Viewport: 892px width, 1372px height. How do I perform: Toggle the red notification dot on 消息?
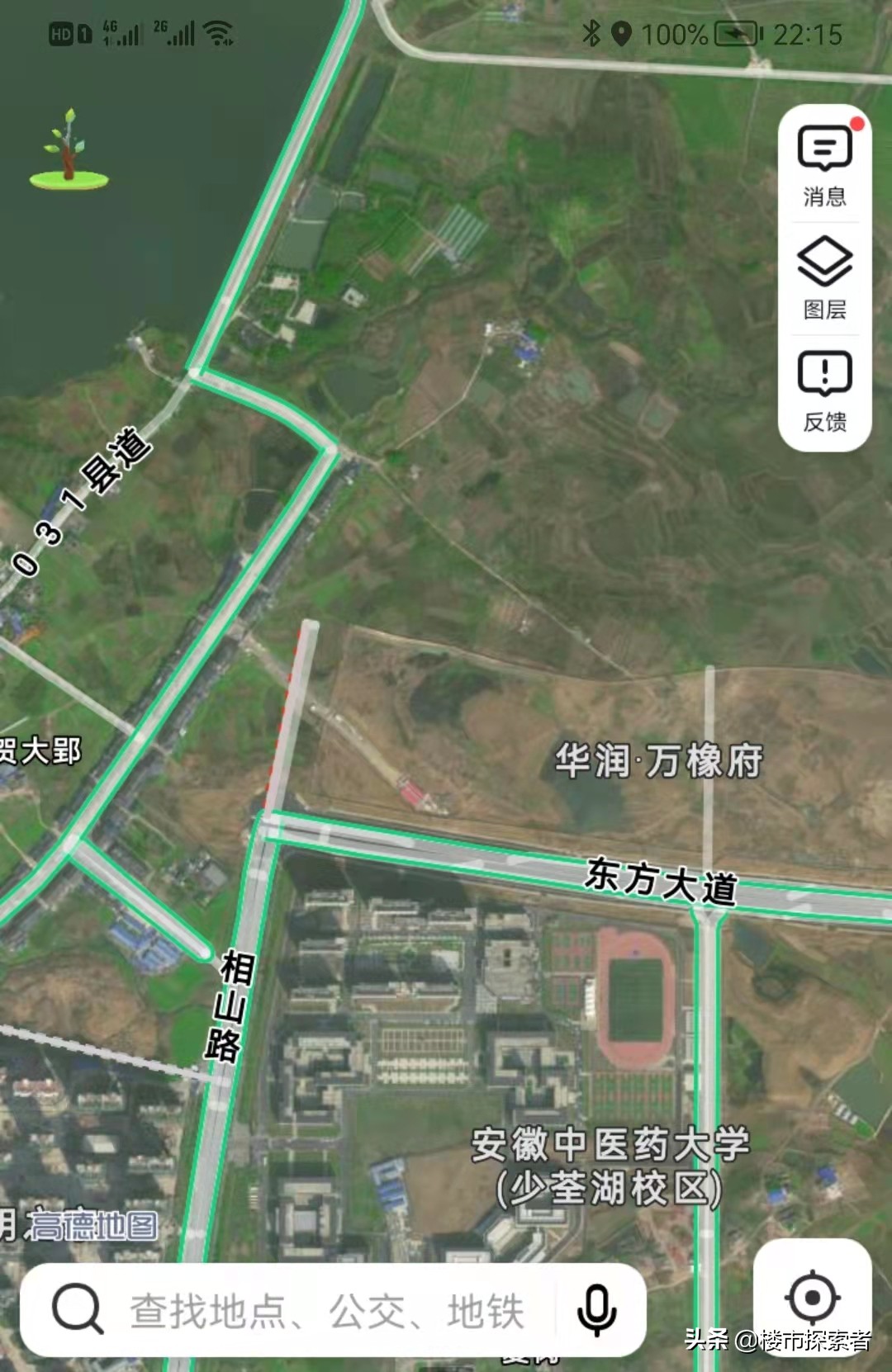coord(857,124)
